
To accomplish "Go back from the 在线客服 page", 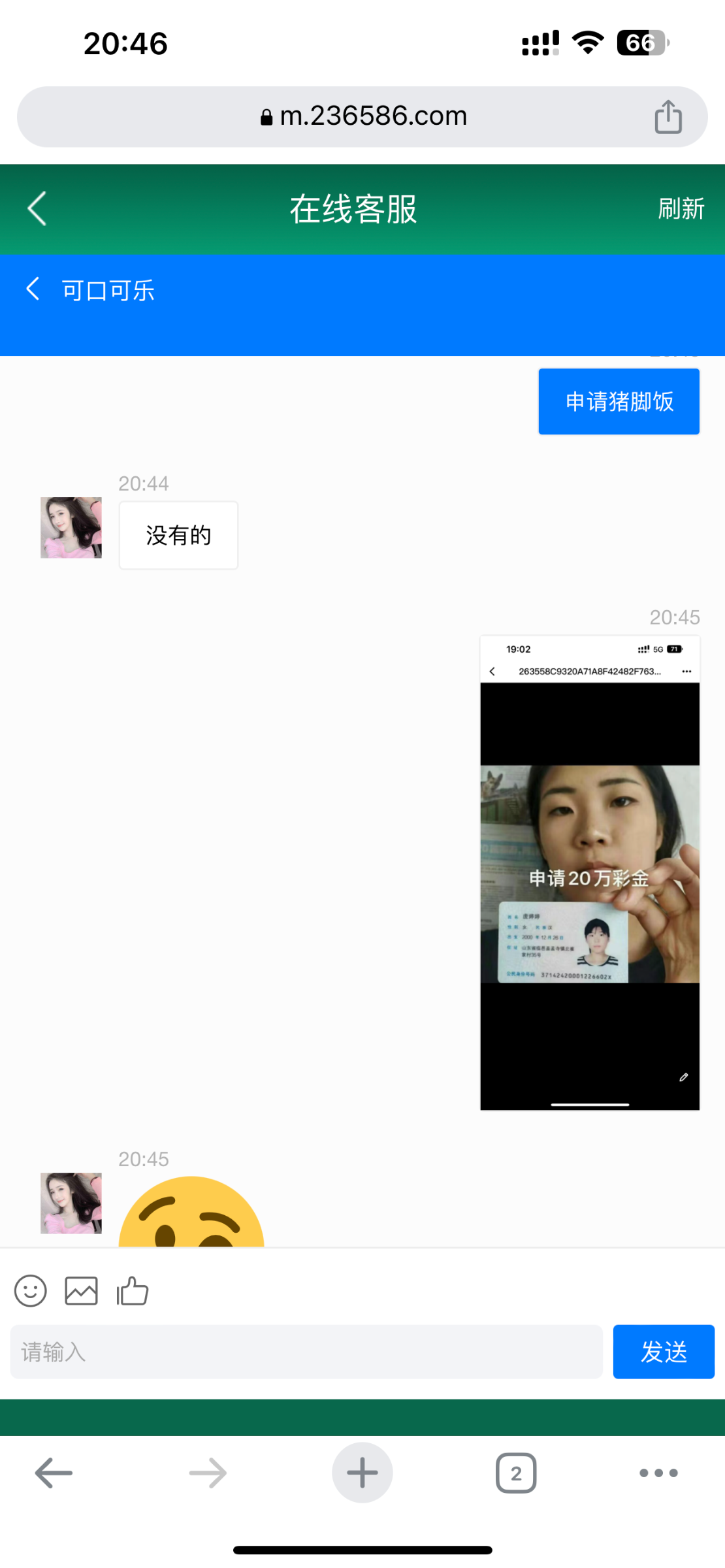I will (37, 209).
